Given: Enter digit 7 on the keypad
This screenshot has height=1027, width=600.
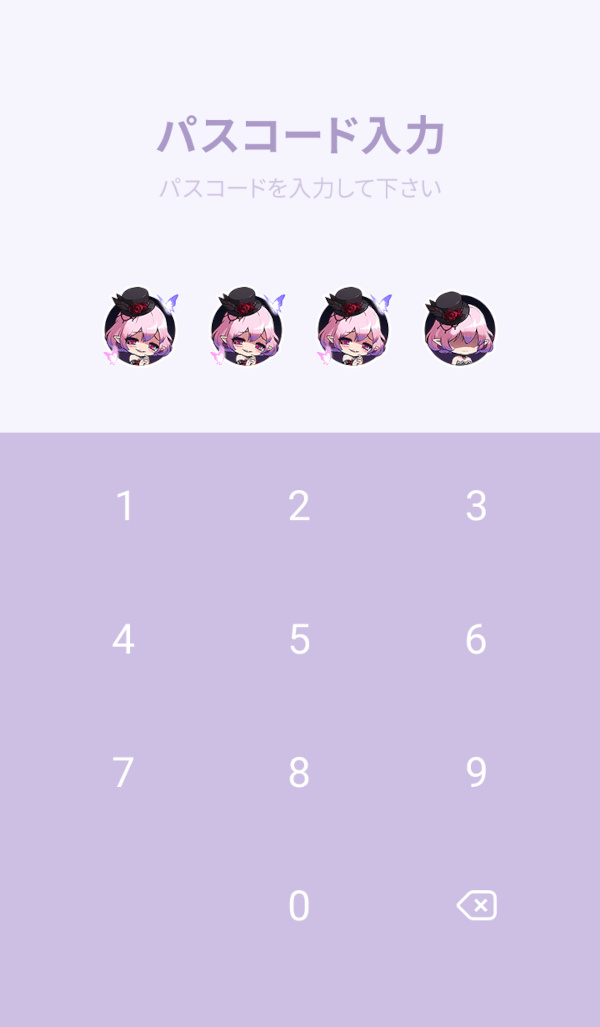Looking at the screenshot, I should [x=123, y=772].
